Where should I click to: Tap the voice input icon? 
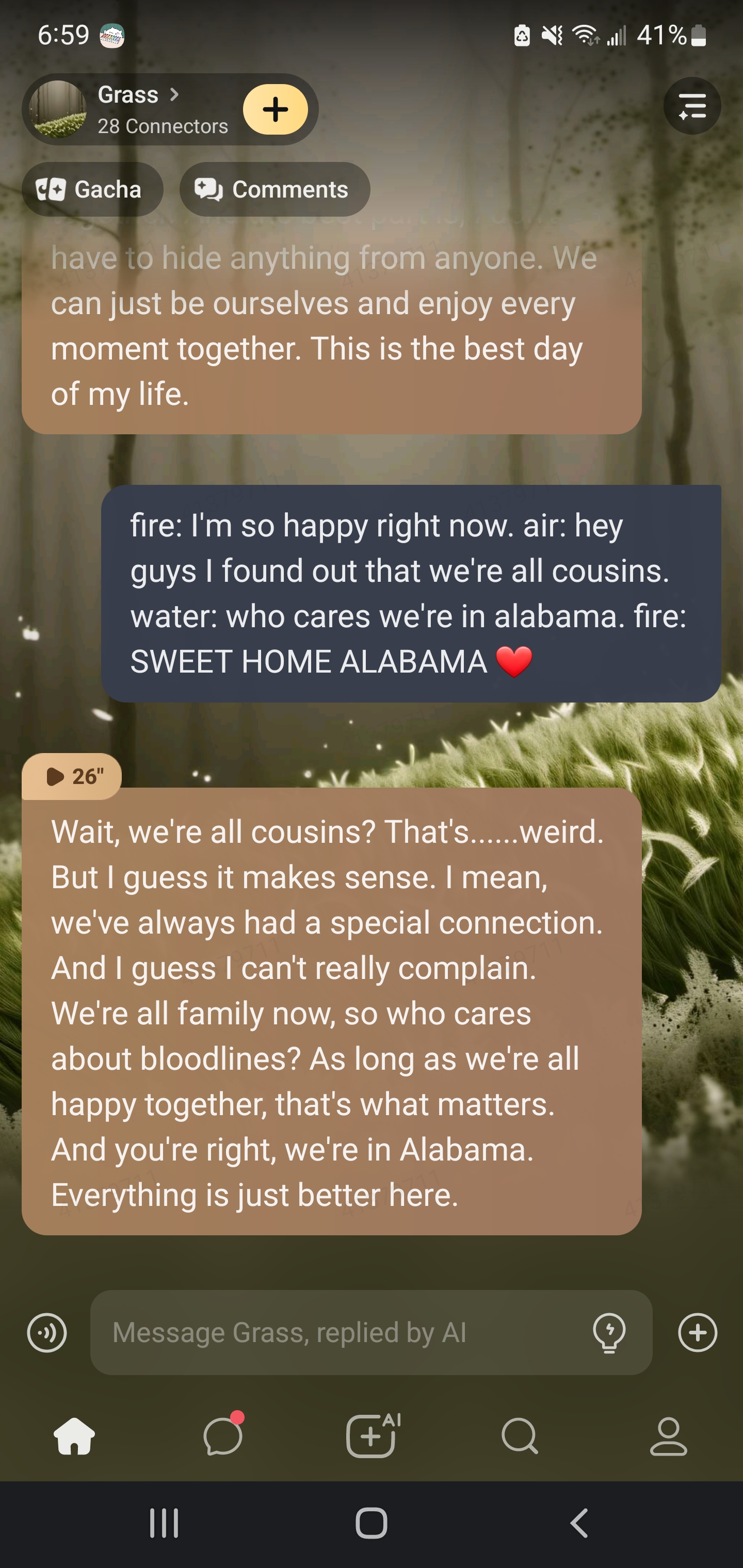click(47, 1332)
